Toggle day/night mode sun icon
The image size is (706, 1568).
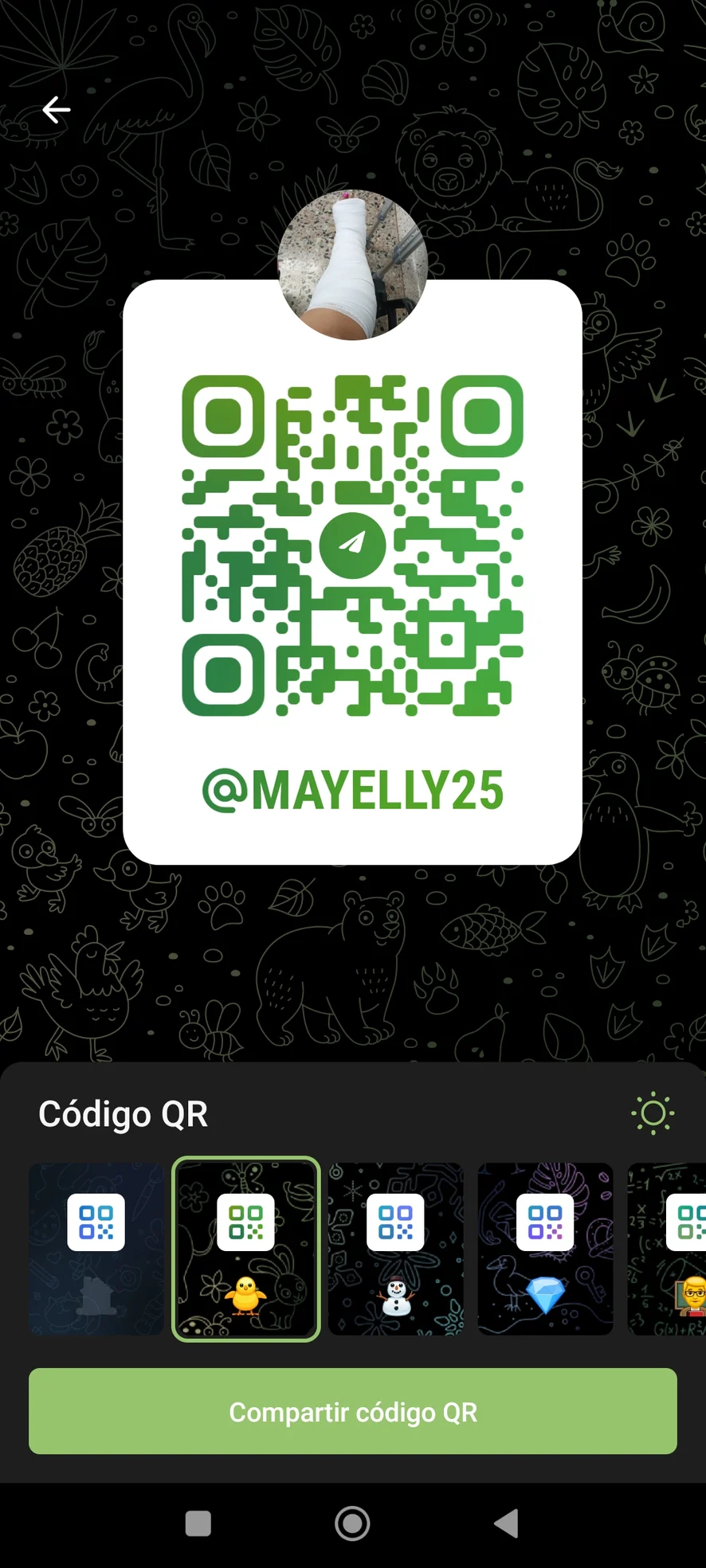pos(653,1113)
